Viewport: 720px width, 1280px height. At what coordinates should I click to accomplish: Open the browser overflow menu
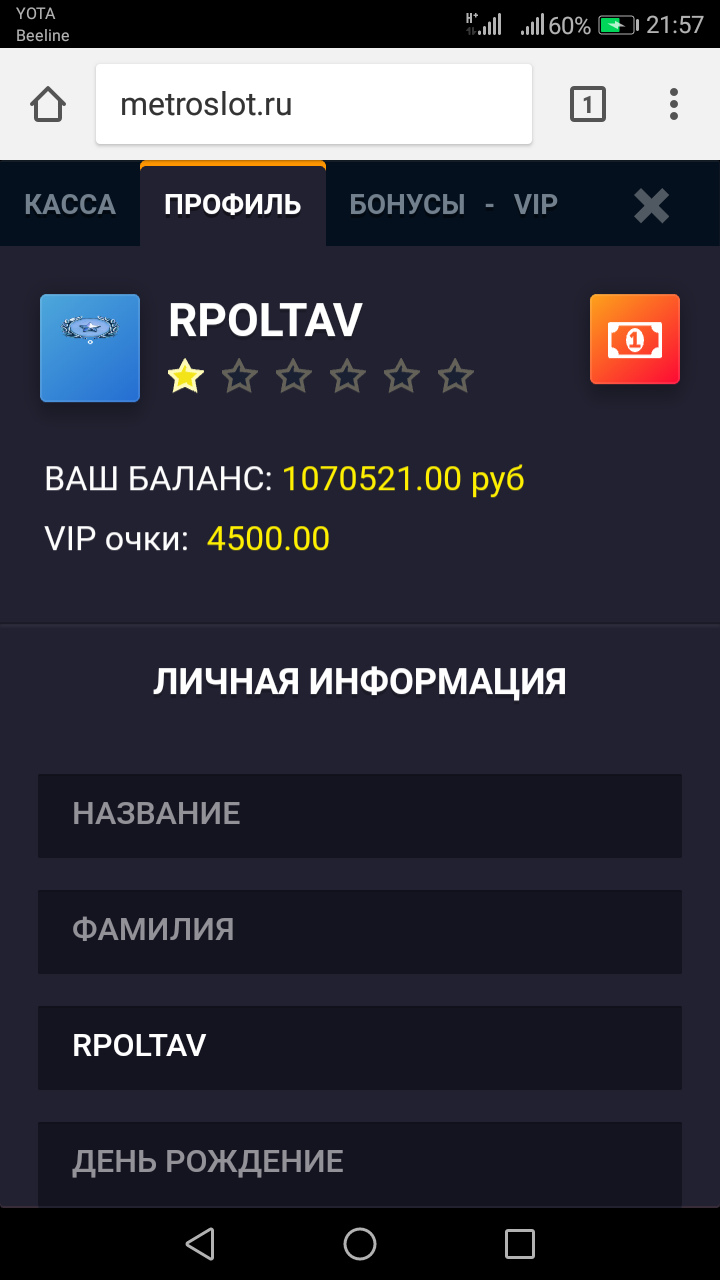pos(674,104)
